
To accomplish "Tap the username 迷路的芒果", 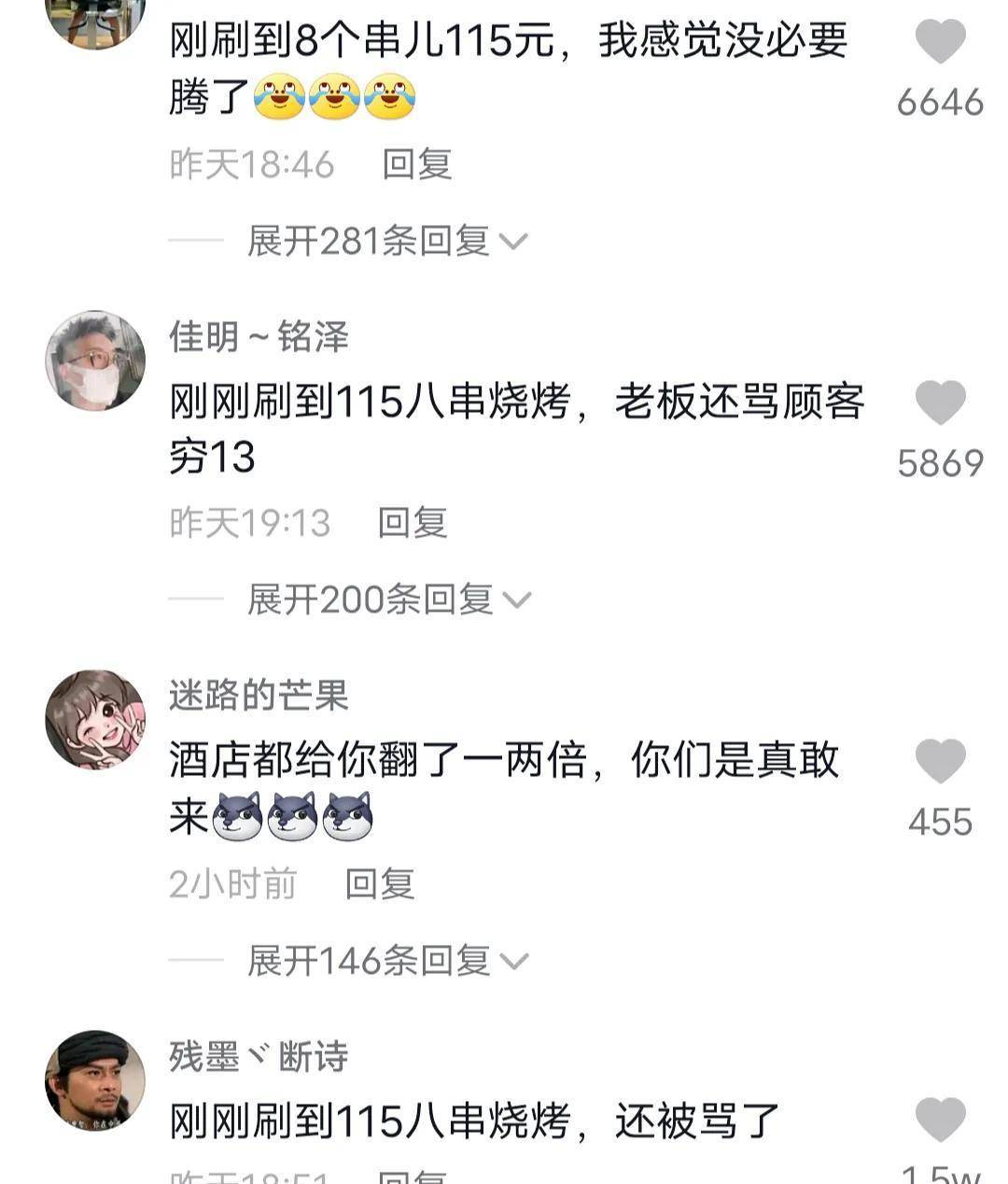I will (x=259, y=696).
